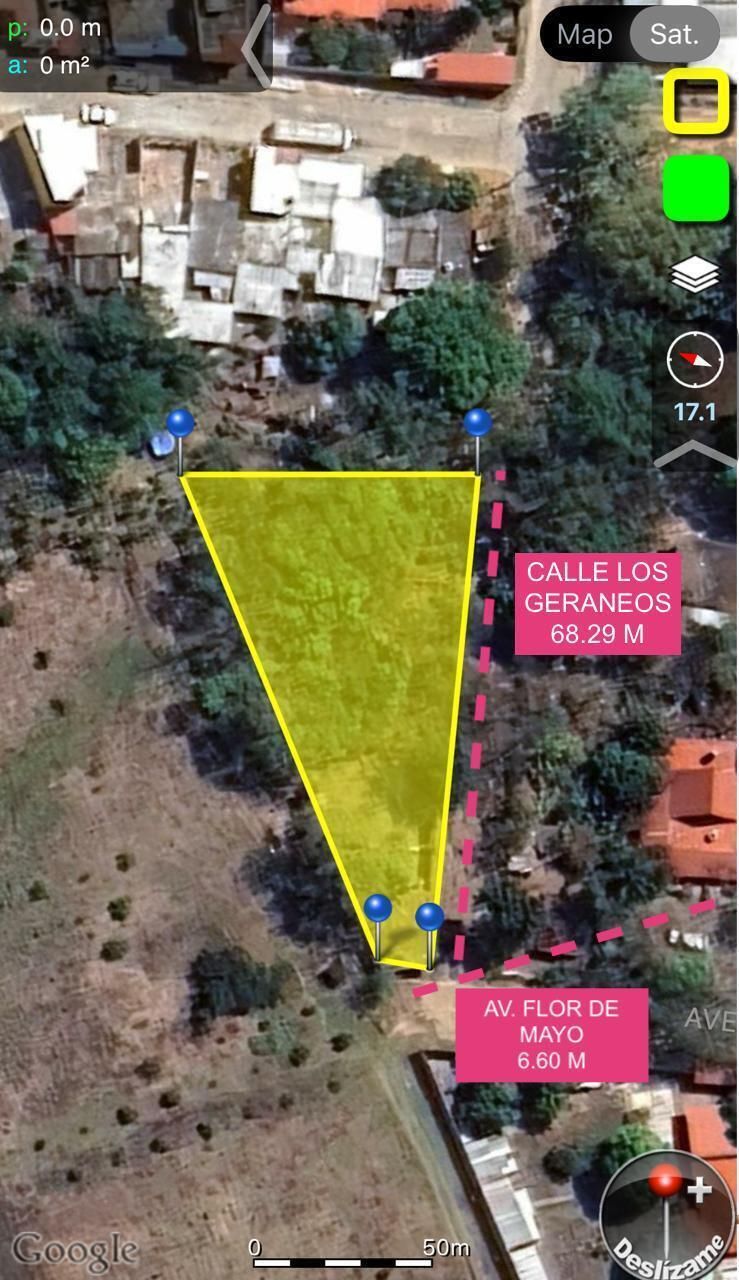Open the map layers icon
Viewport: 739px width, 1280px height.
coord(695,274)
